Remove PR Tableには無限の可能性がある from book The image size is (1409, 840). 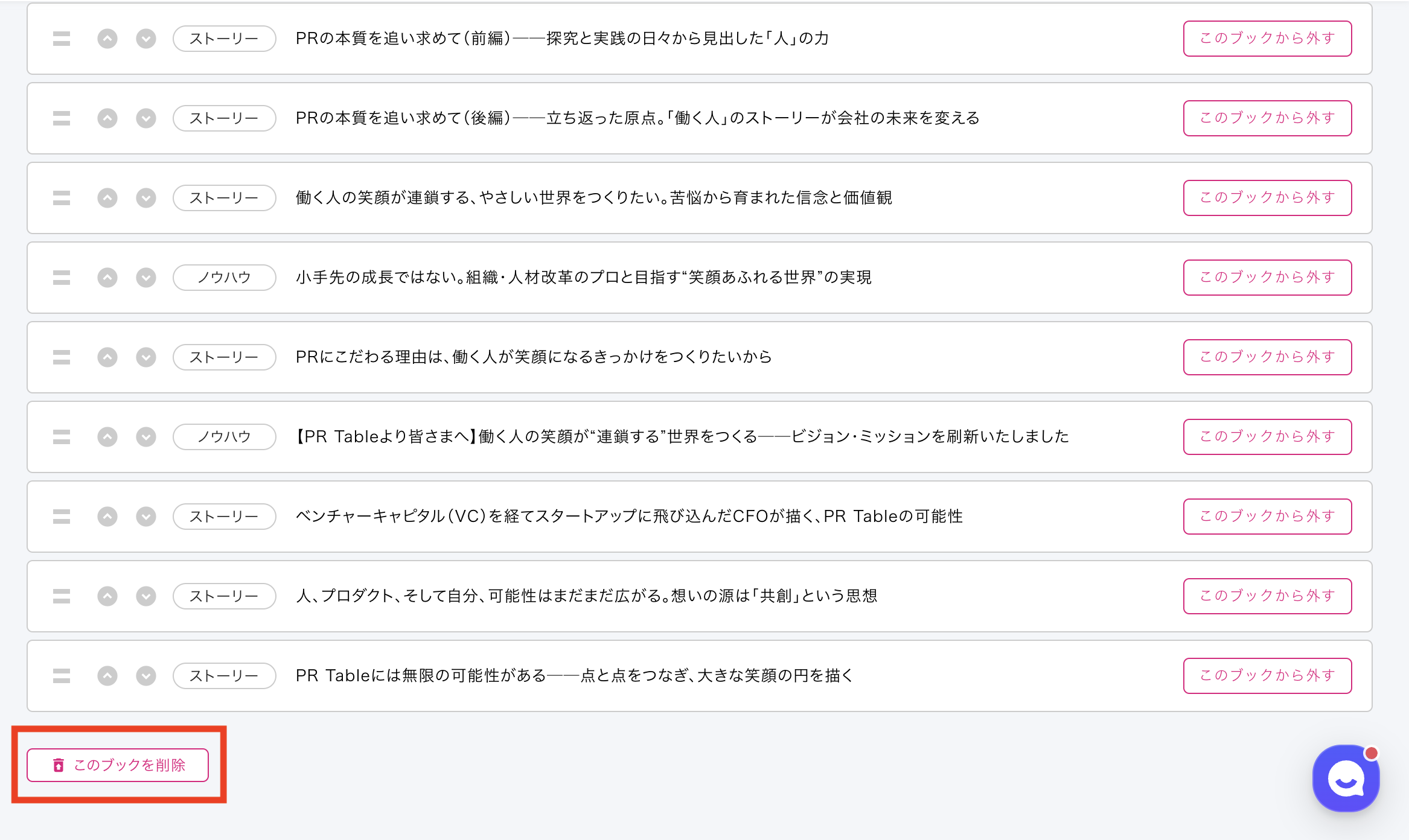(1267, 676)
